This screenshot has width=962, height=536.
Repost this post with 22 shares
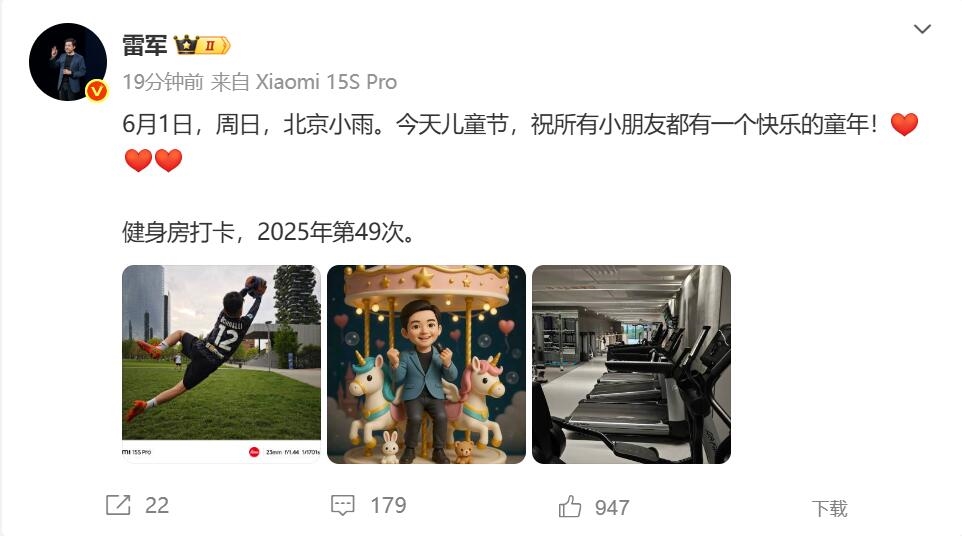pos(137,506)
